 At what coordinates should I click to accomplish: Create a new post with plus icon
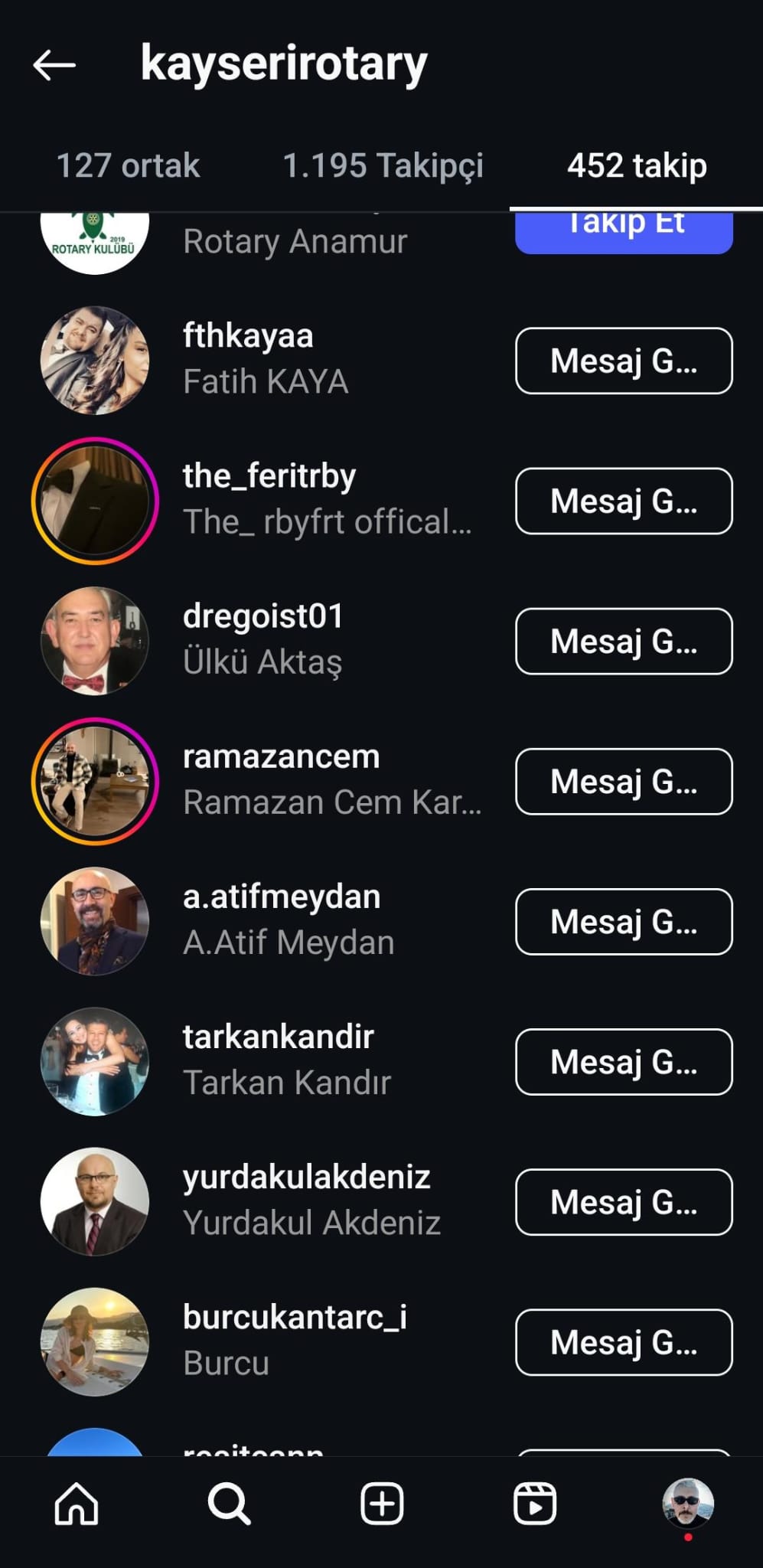pos(382,1504)
